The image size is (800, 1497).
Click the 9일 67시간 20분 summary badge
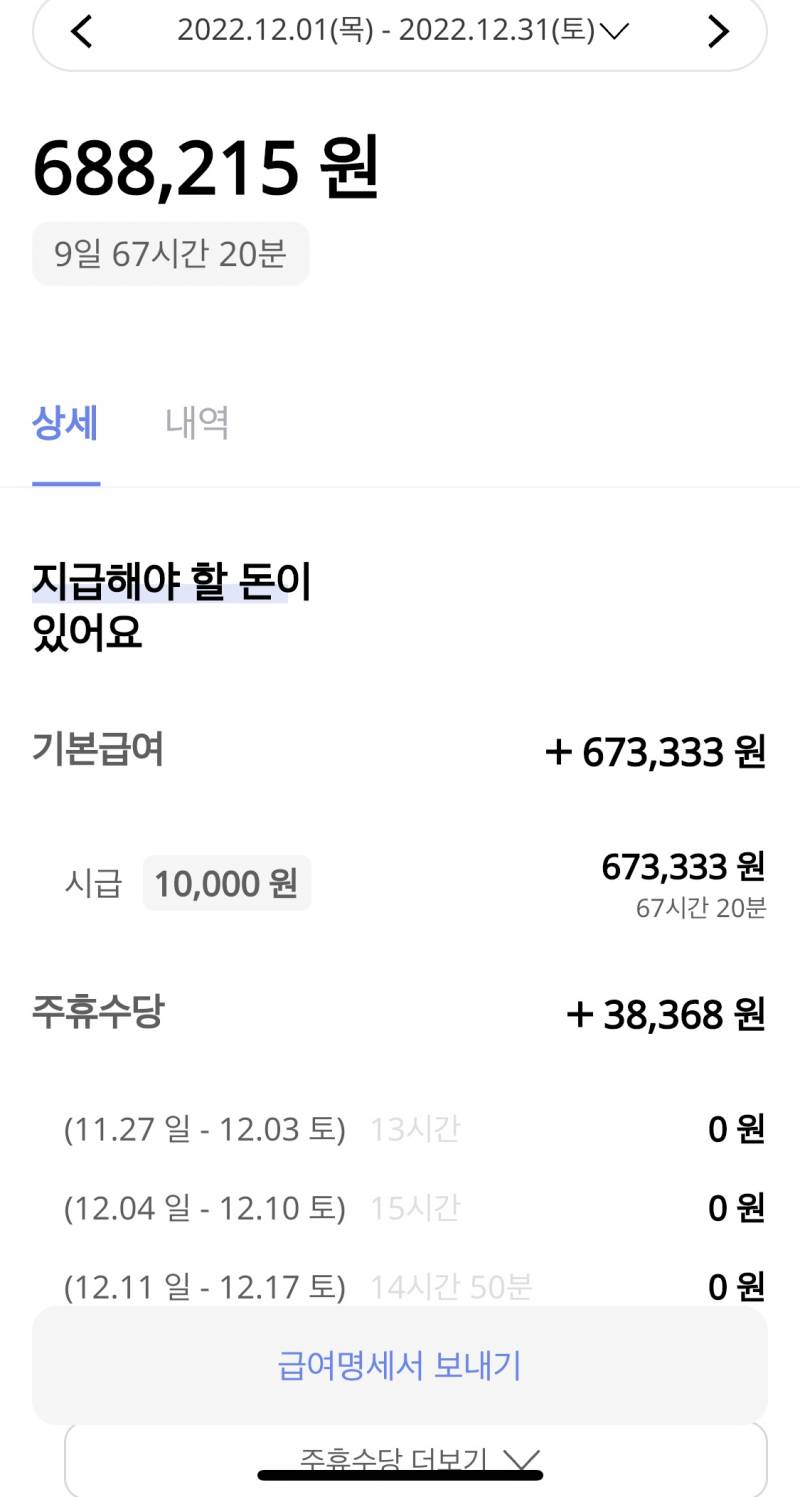tap(170, 254)
